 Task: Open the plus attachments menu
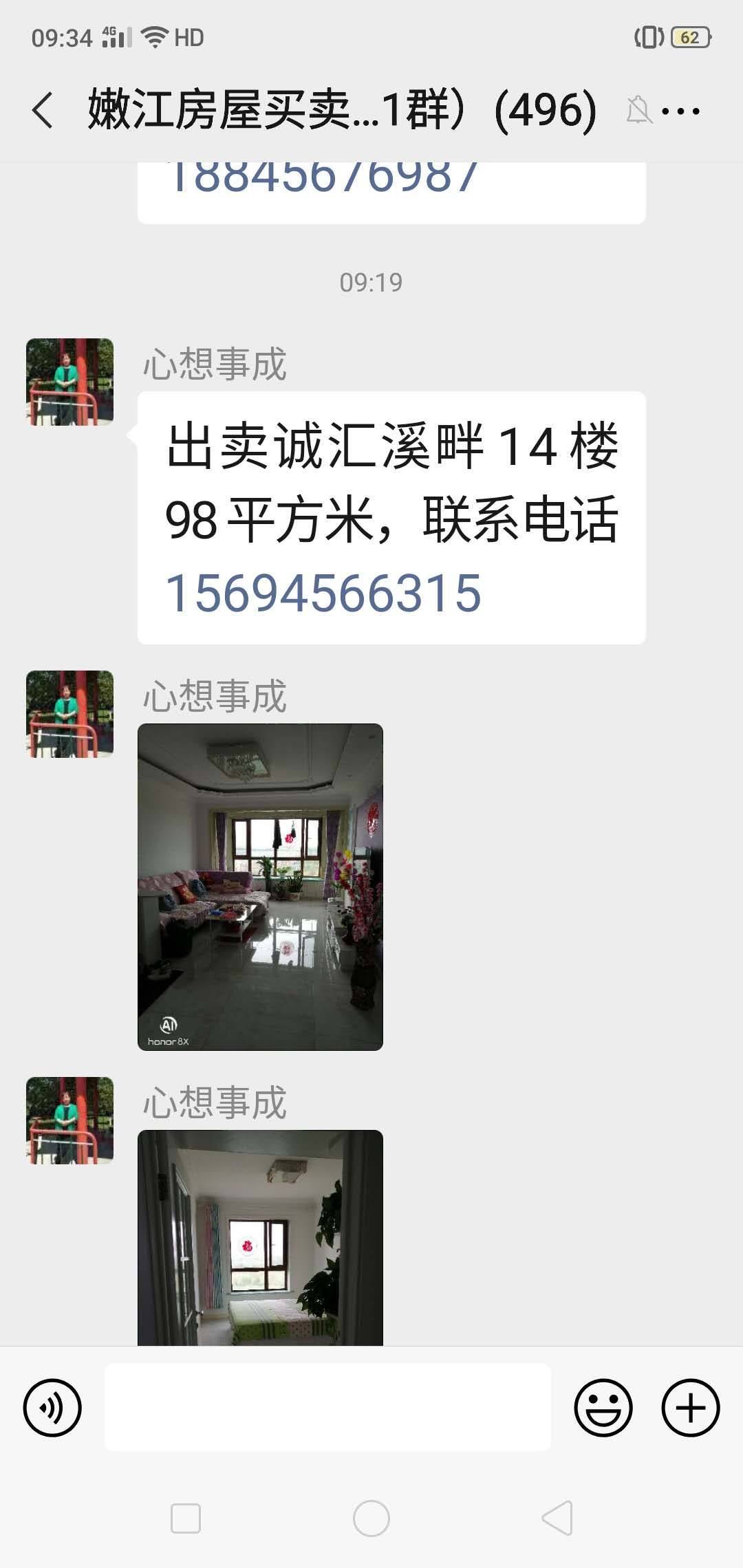coord(690,1408)
